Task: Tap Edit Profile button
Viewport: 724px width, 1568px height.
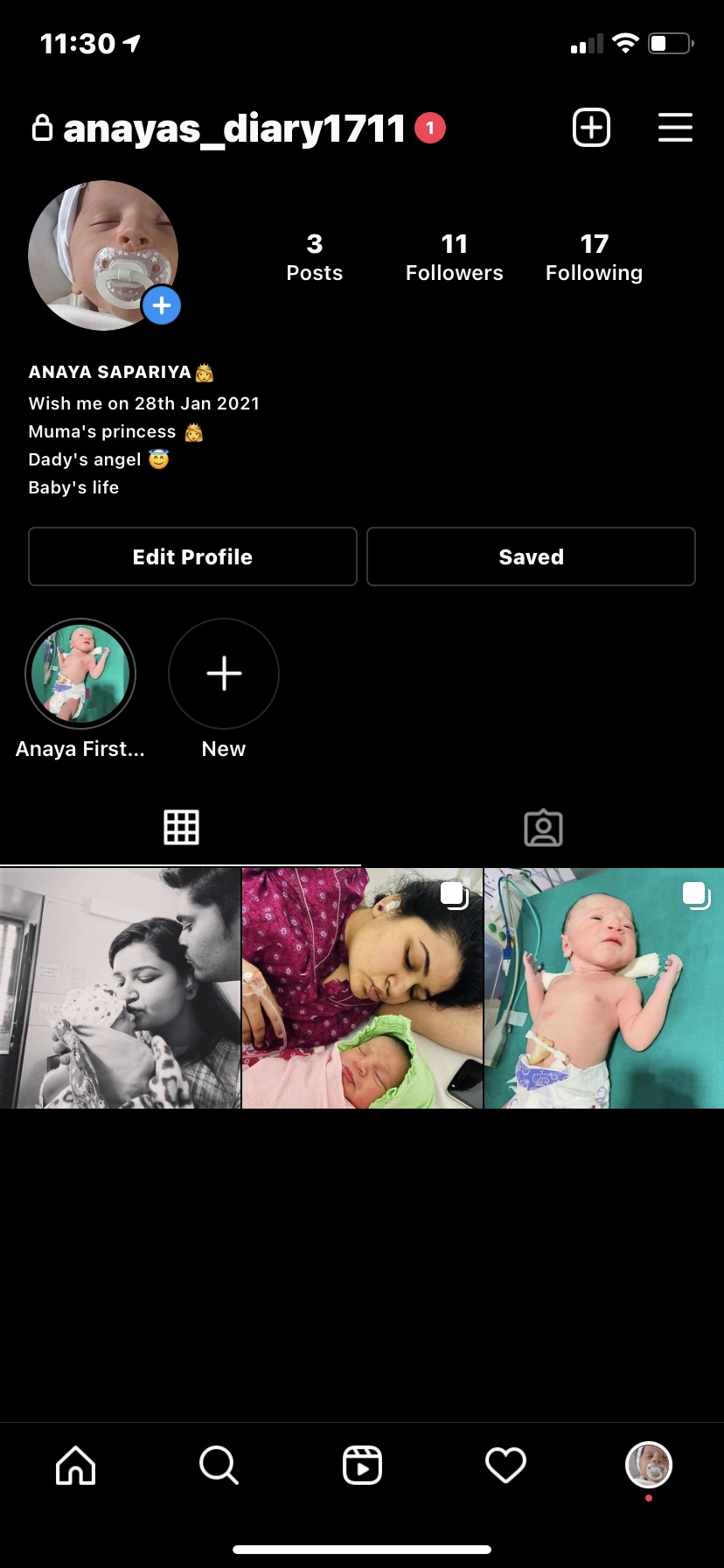Action: point(192,556)
